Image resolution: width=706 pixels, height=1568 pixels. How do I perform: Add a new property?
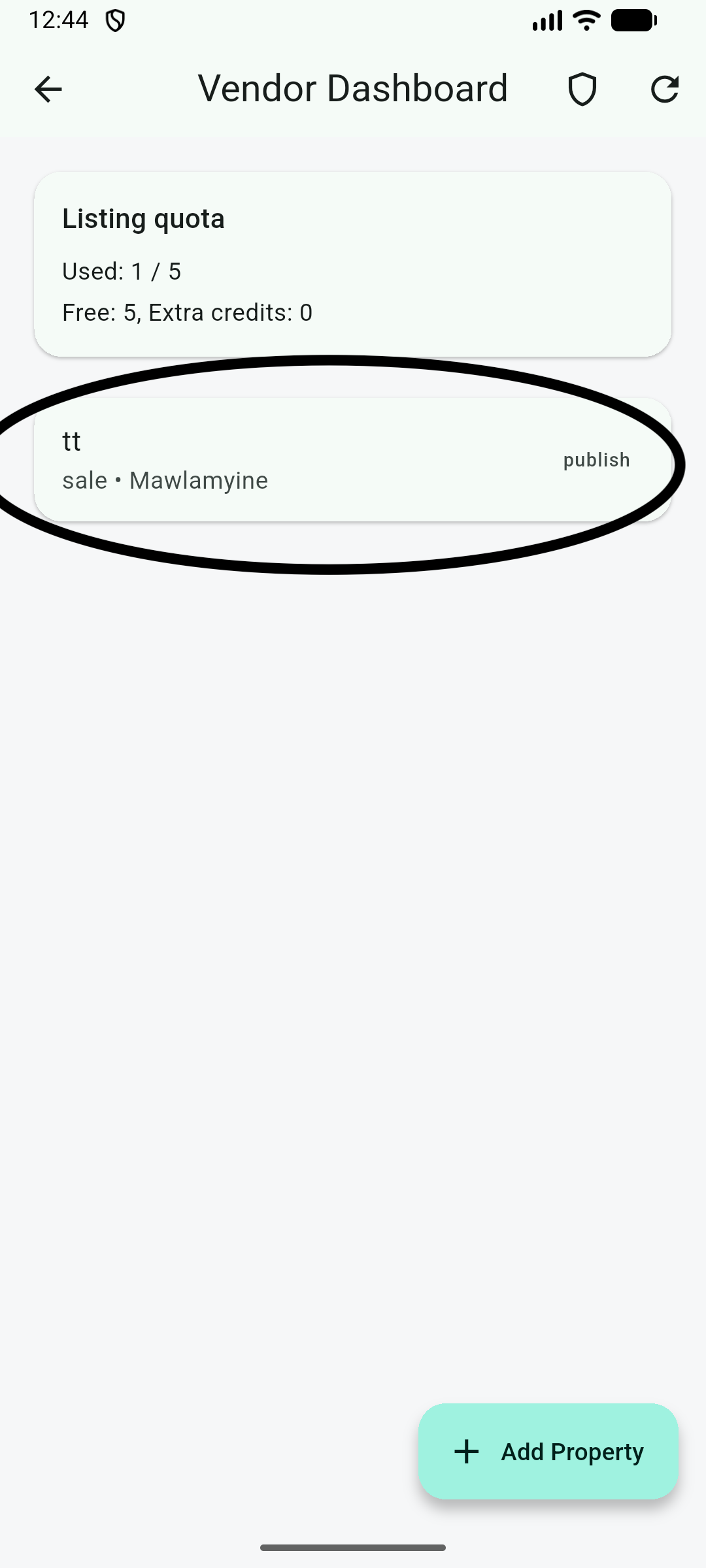click(x=548, y=1451)
